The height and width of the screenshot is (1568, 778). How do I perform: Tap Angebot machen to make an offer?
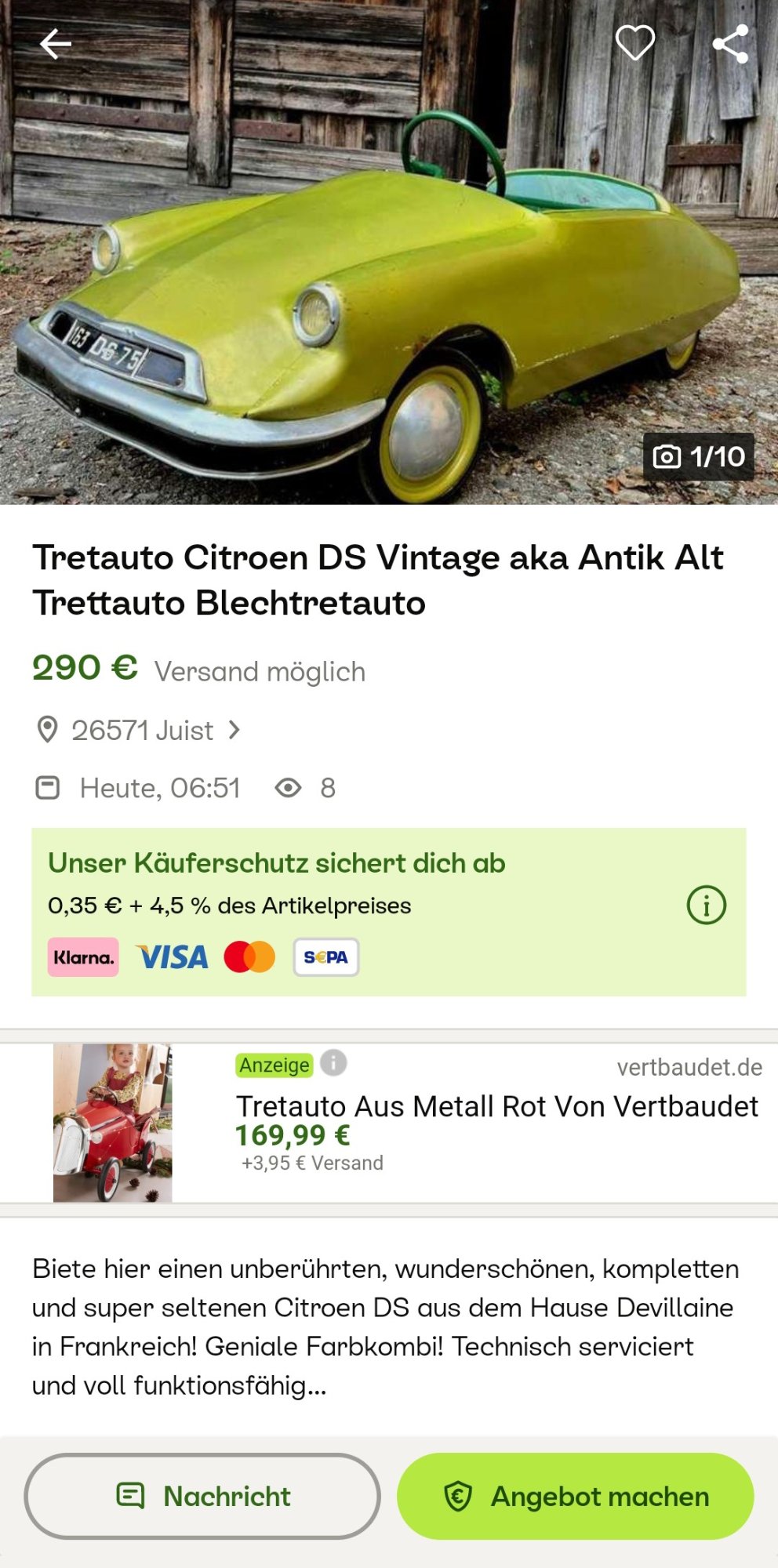[x=576, y=1496]
